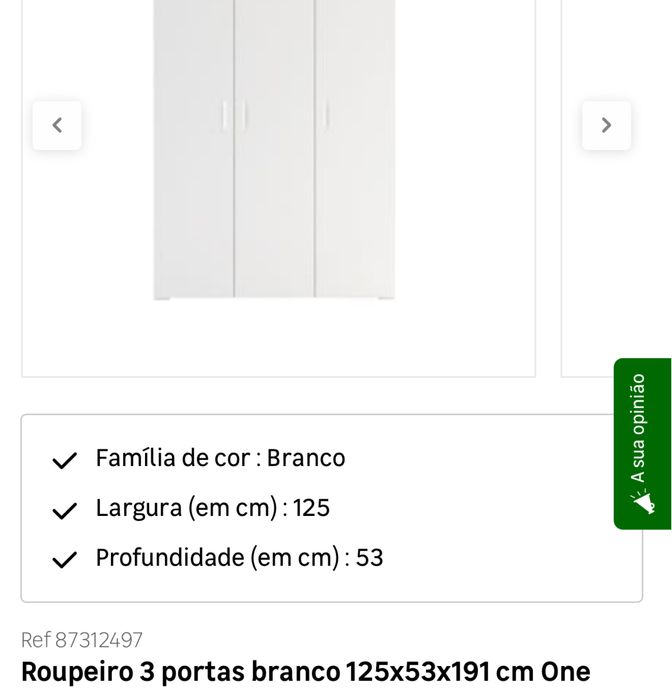Open the white wardrobe product photo
672x699 pixels.
coord(274,150)
